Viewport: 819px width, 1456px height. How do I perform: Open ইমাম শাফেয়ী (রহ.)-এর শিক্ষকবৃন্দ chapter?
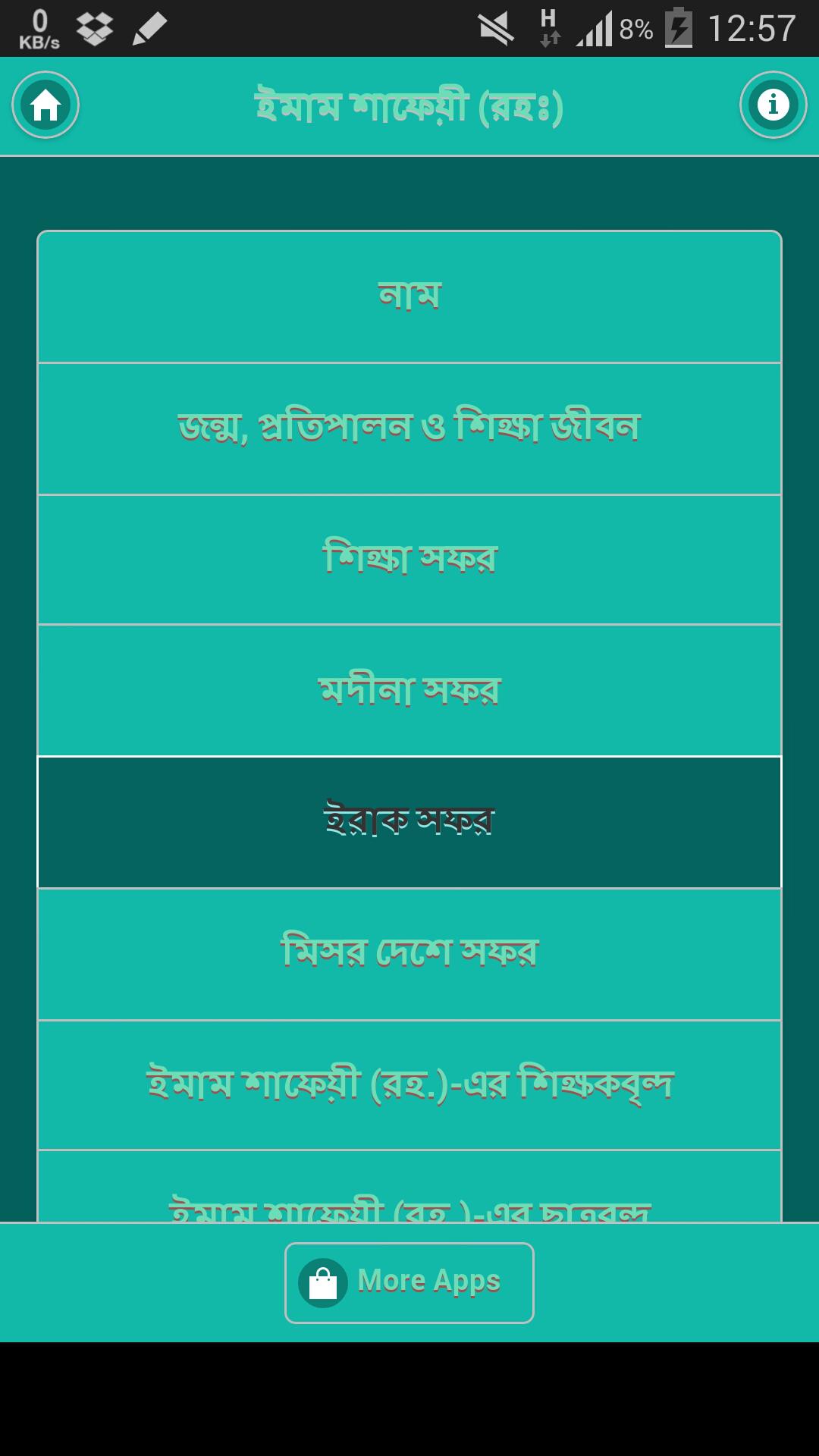[409, 1085]
